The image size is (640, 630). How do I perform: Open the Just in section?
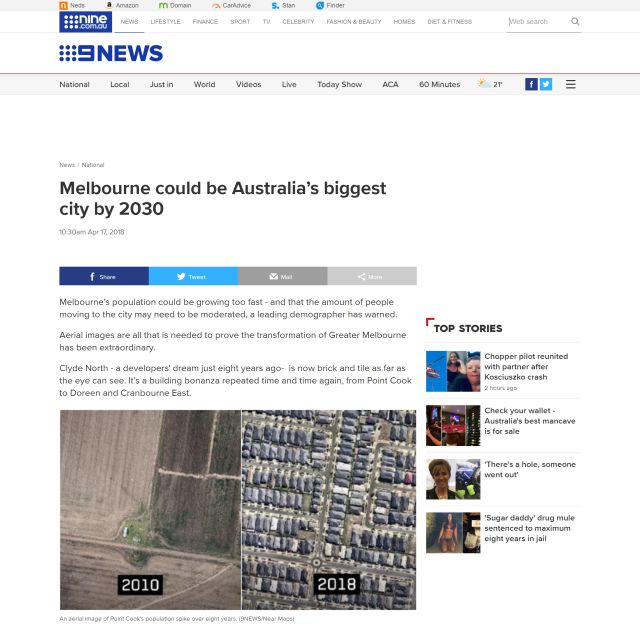pos(161,84)
